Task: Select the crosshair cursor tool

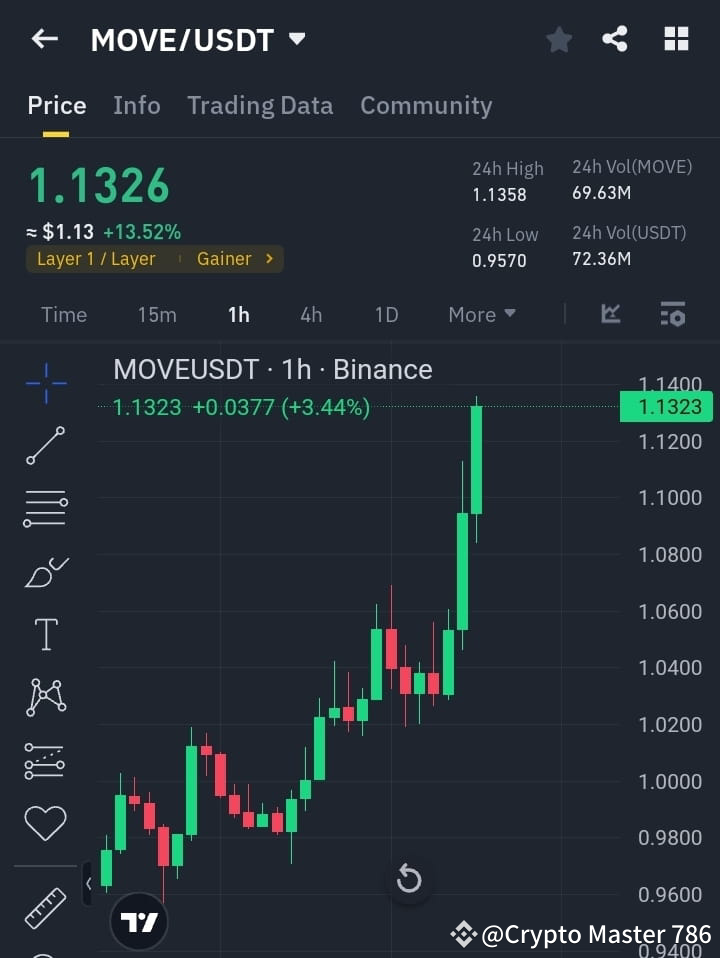Action: 44,383
